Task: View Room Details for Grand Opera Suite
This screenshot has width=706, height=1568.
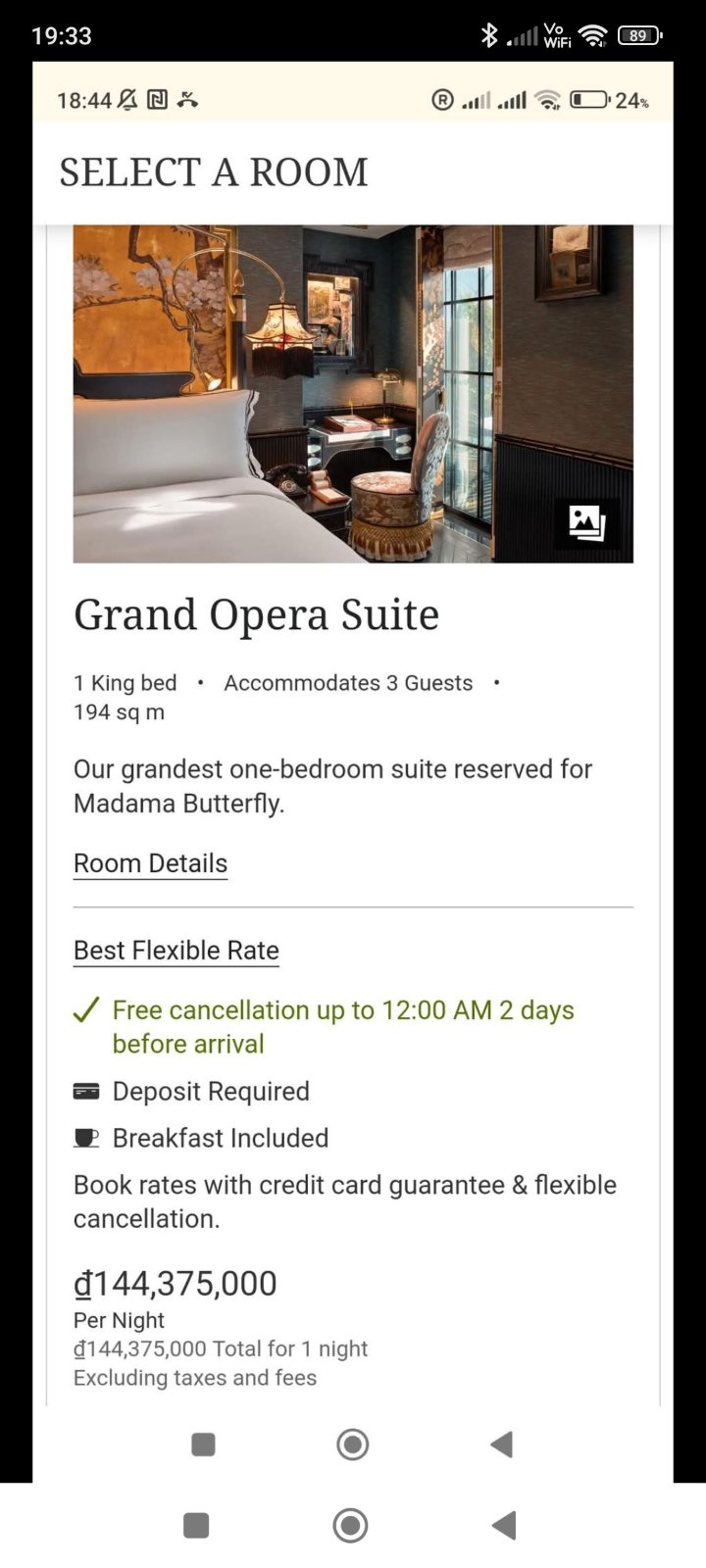Action: click(150, 863)
